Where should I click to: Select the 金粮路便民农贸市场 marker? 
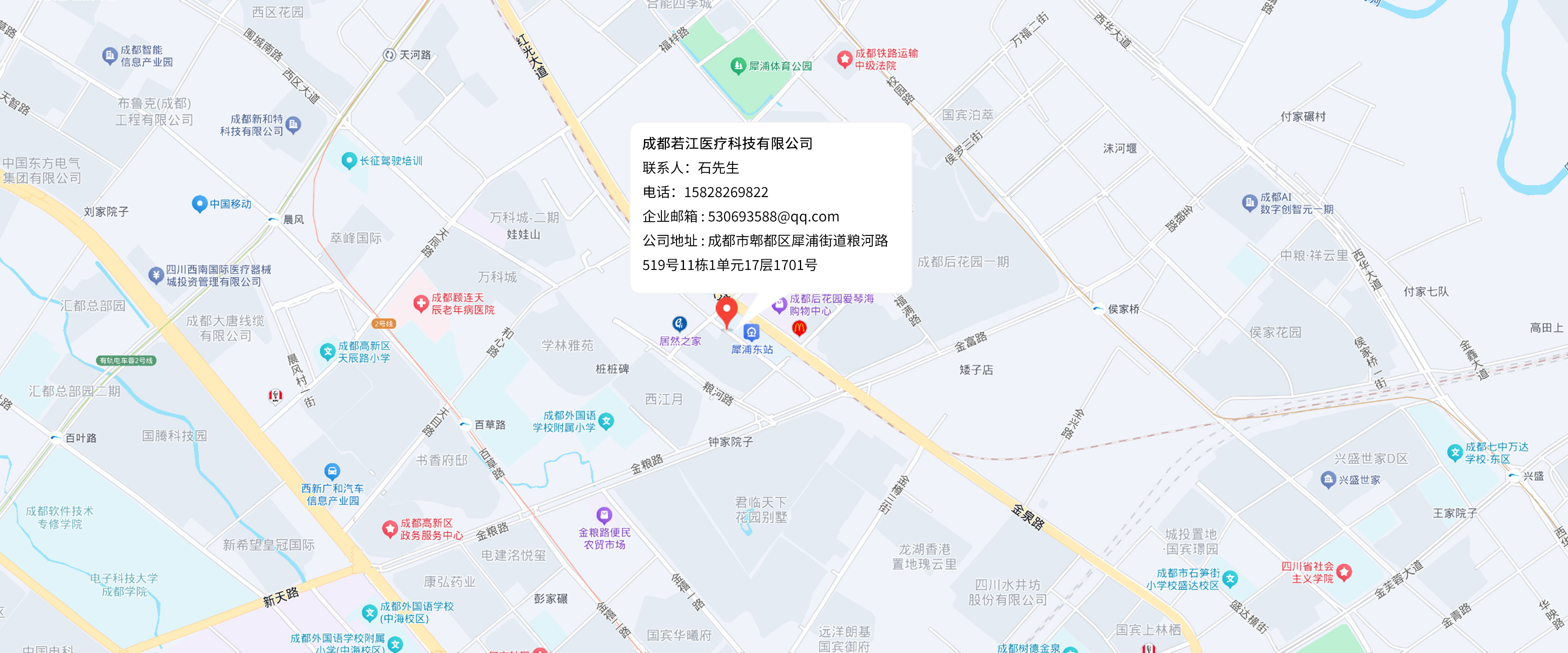click(604, 515)
